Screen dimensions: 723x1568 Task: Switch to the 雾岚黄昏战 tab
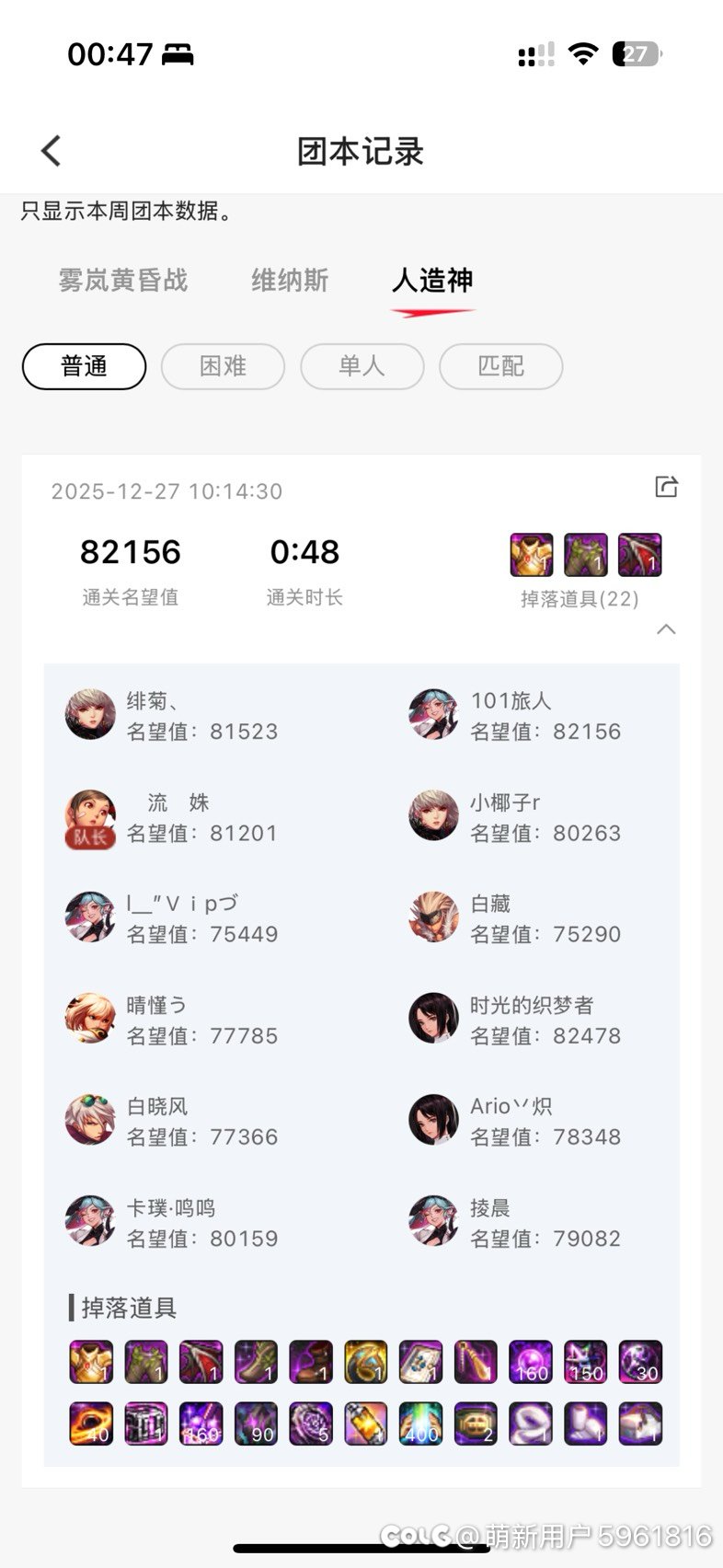click(x=123, y=280)
